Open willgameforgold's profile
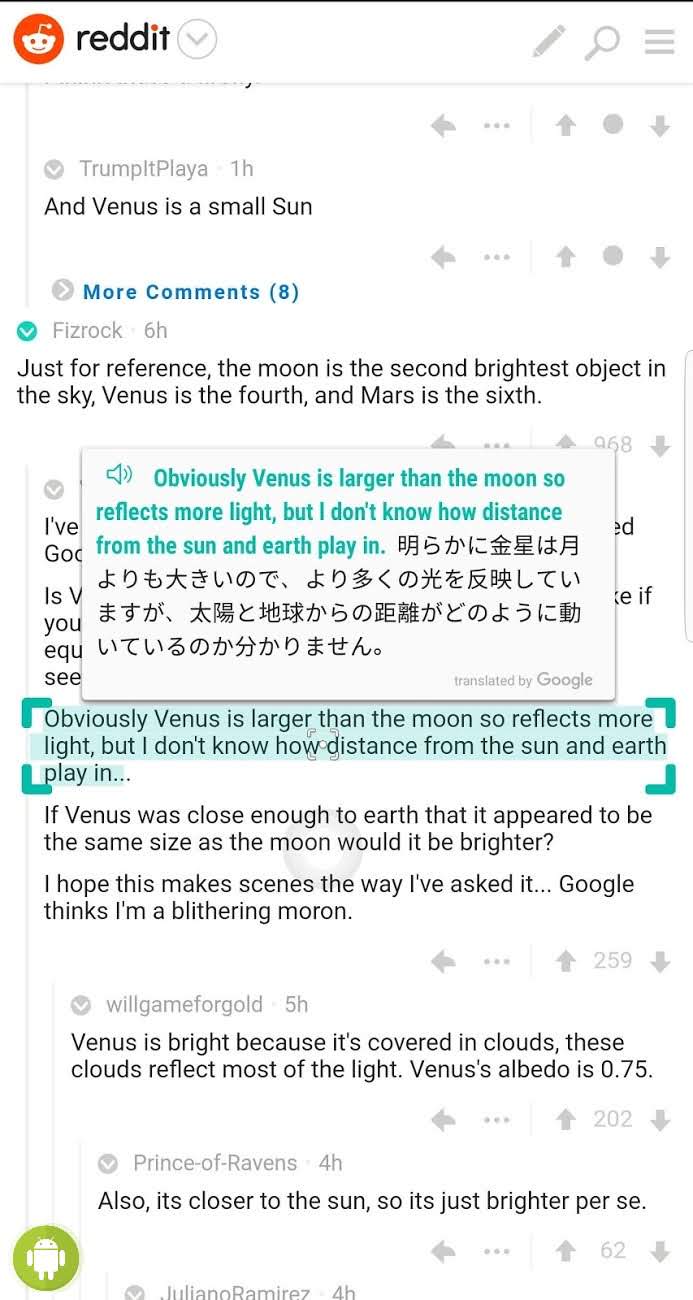Viewport: 693px width, 1300px height. 184,1004
